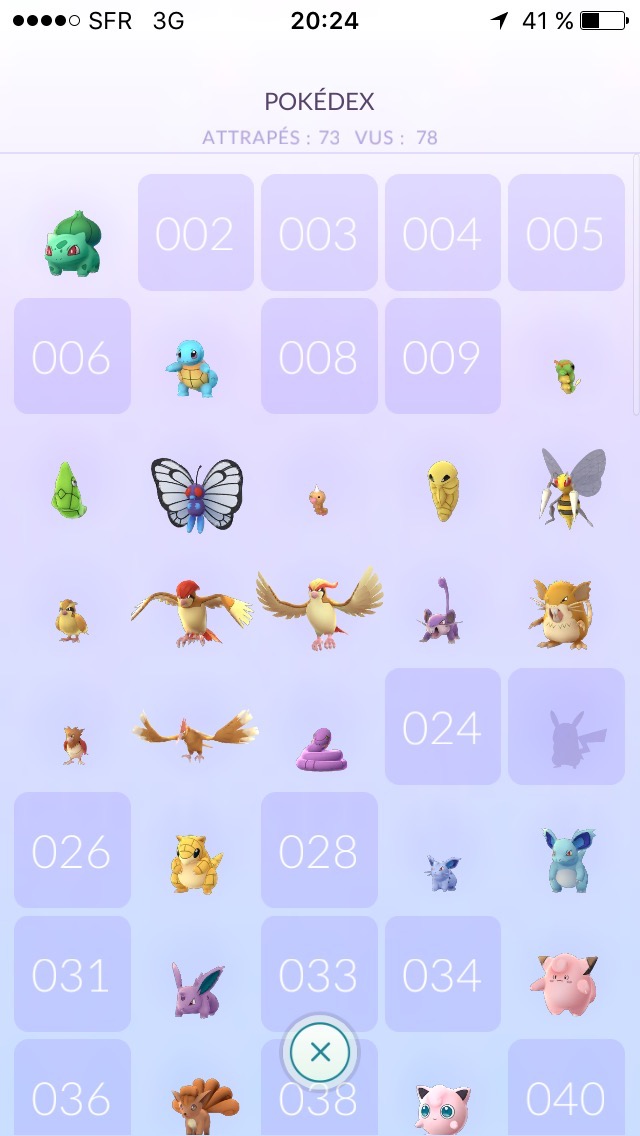Open Metapod's Pokédex entry
This screenshot has width=640, height=1136.
pyautogui.click(x=68, y=491)
